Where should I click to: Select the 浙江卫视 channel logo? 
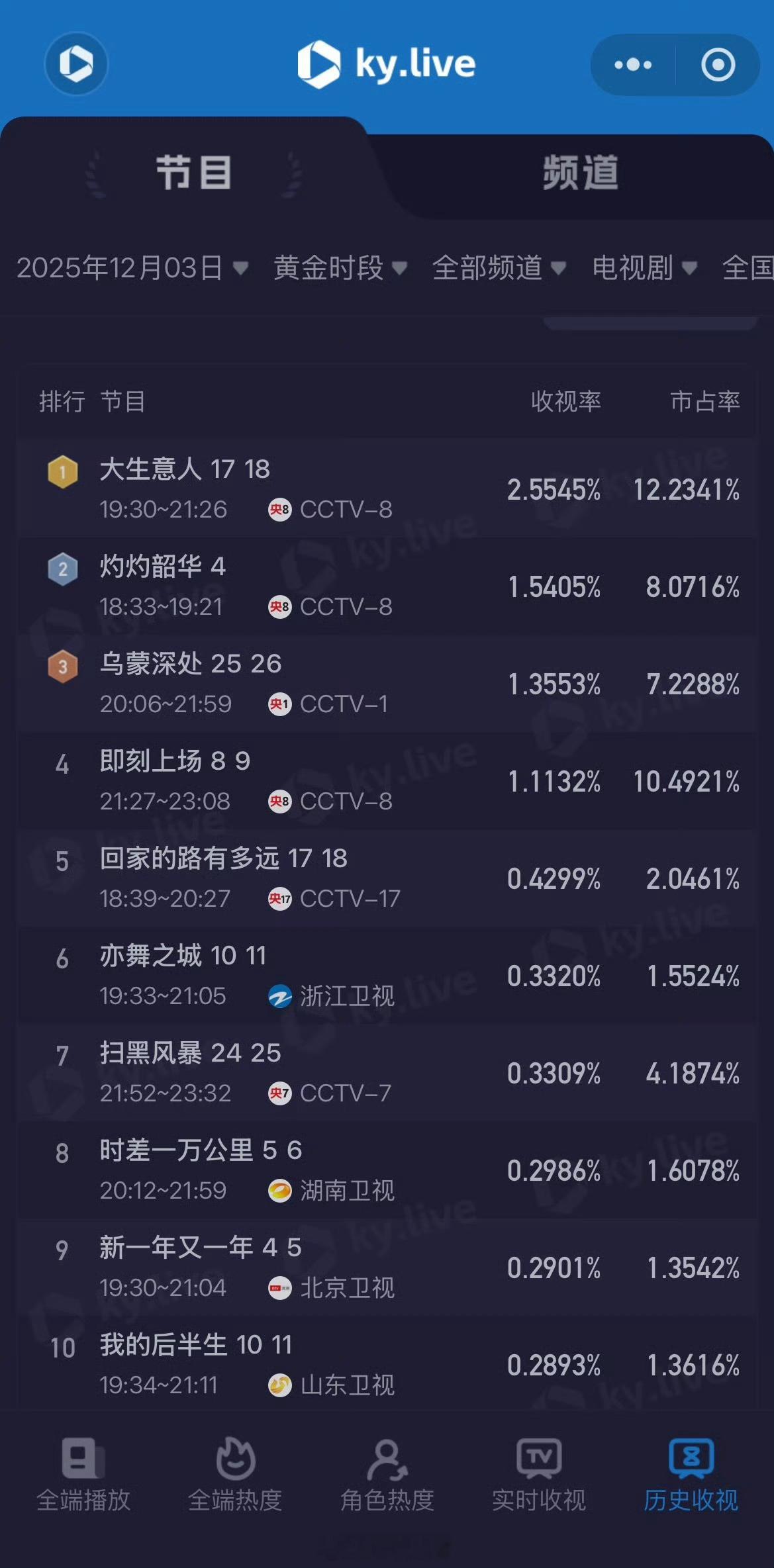[279, 995]
